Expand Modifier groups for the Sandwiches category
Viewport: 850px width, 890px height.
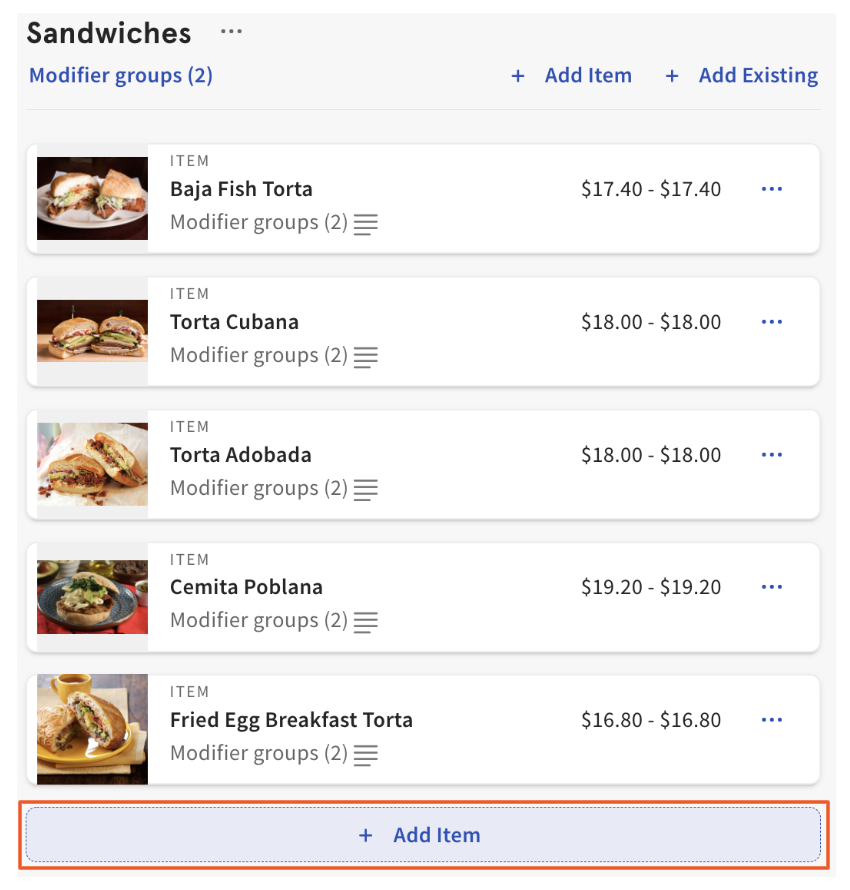(120, 75)
